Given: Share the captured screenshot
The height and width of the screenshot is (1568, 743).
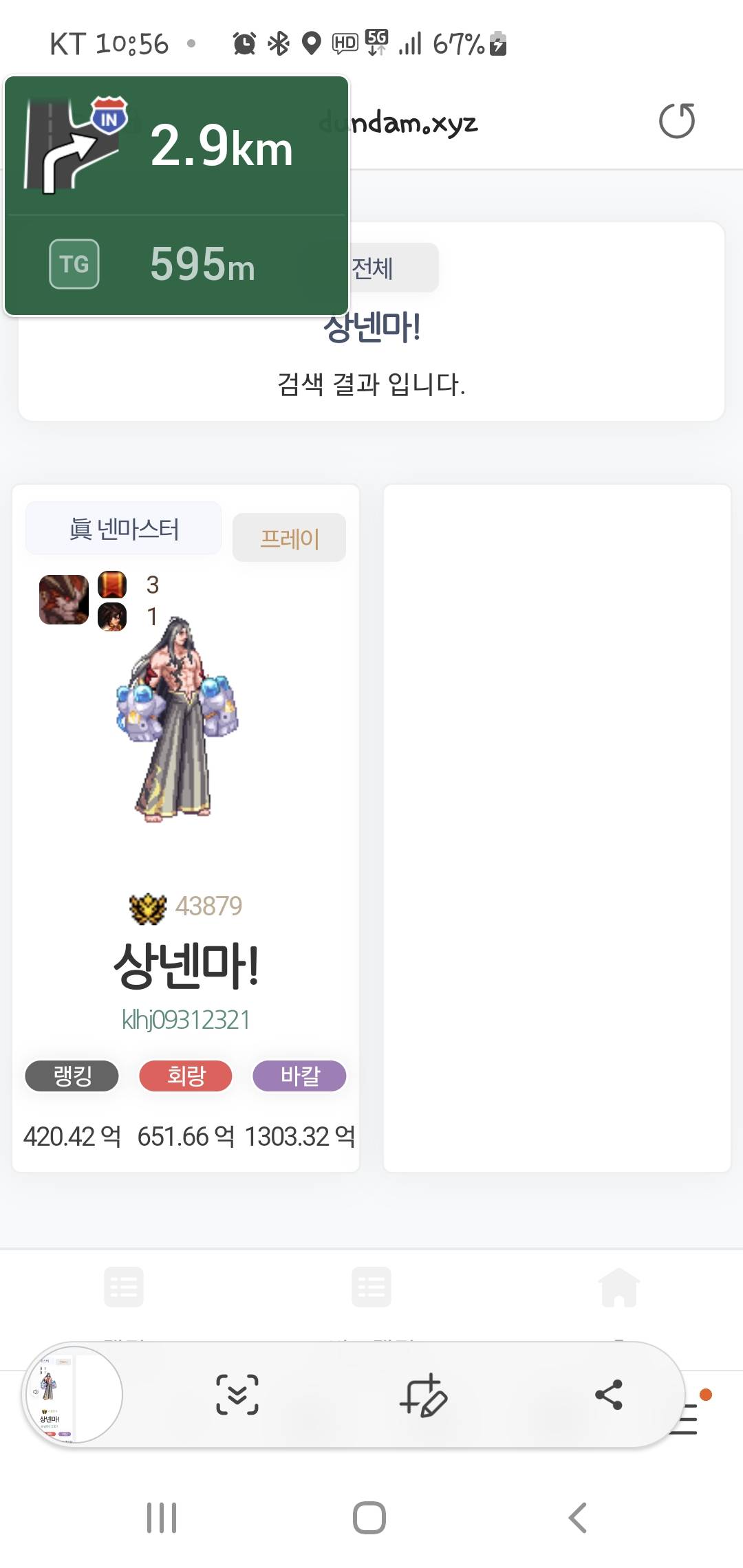Looking at the screenshot, I should tap(609, 1395).
